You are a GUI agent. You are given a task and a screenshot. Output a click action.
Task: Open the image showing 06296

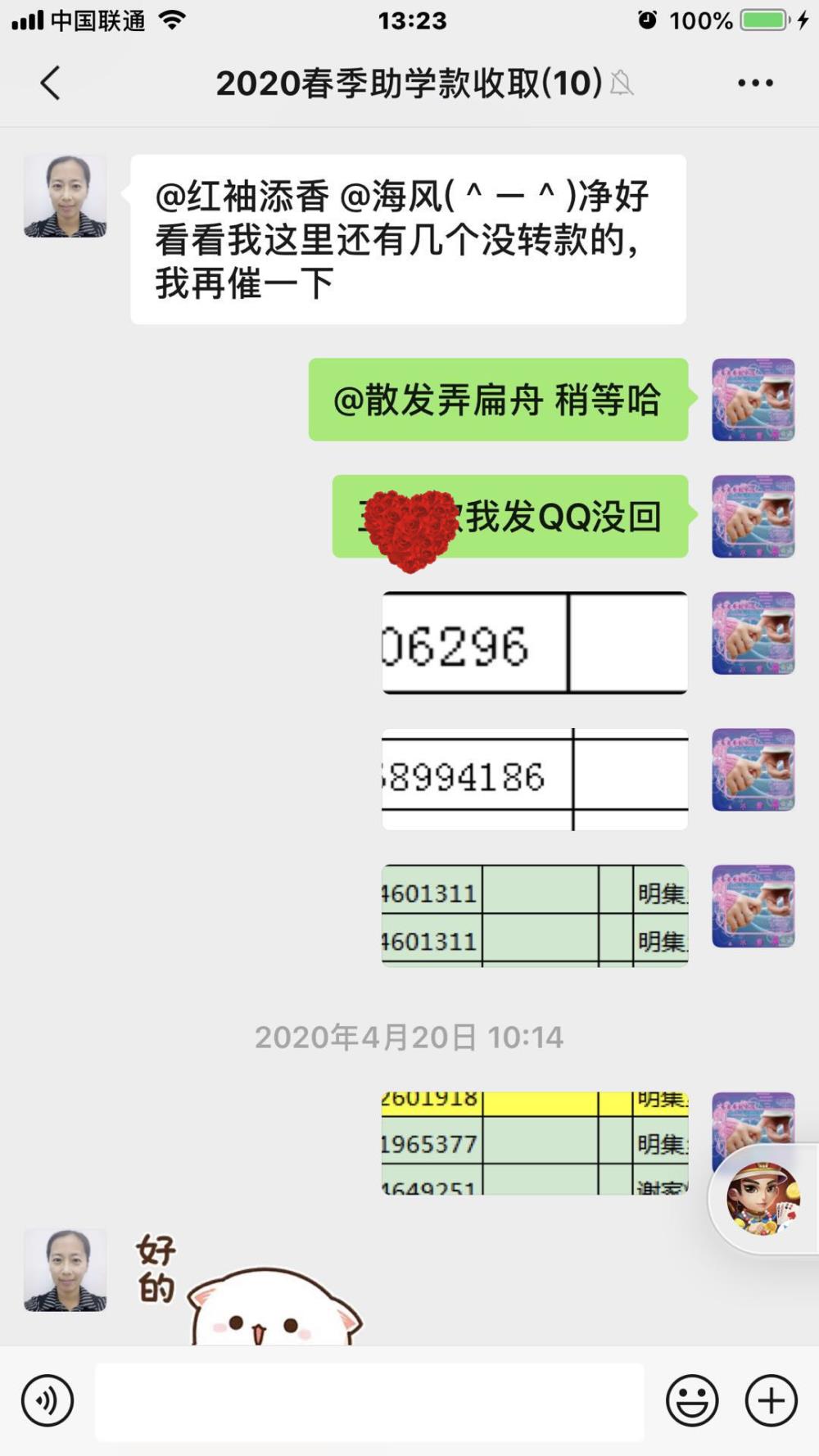(535, 643)
